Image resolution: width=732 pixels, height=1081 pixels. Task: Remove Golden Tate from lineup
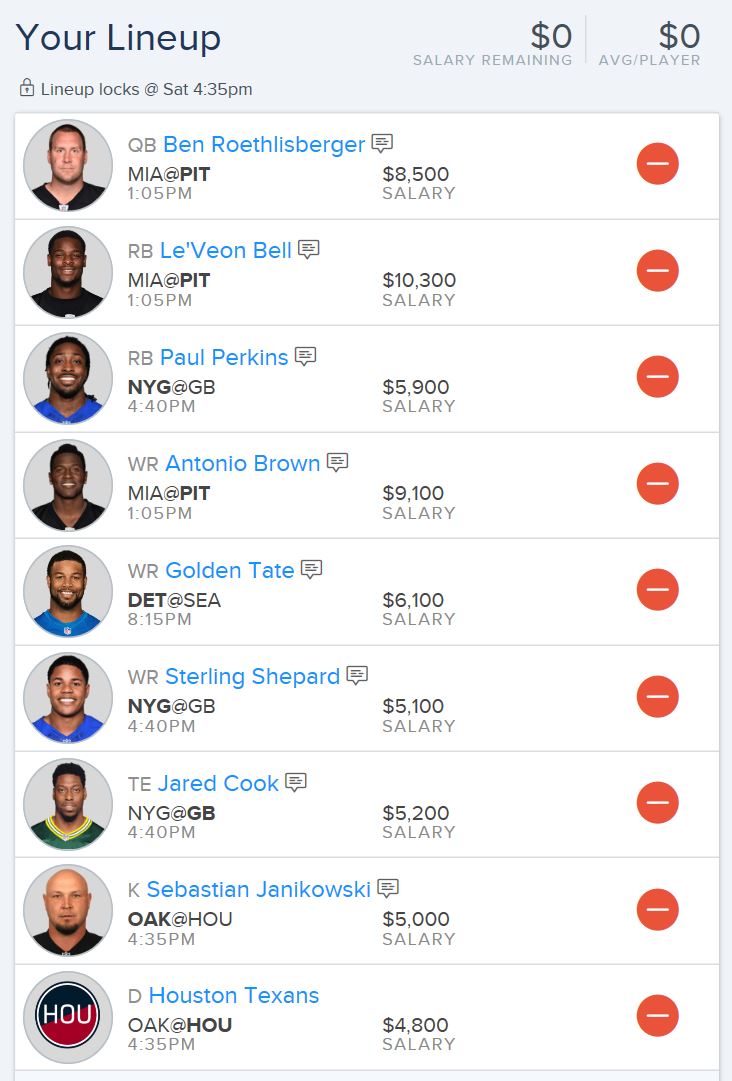point(657,590)
